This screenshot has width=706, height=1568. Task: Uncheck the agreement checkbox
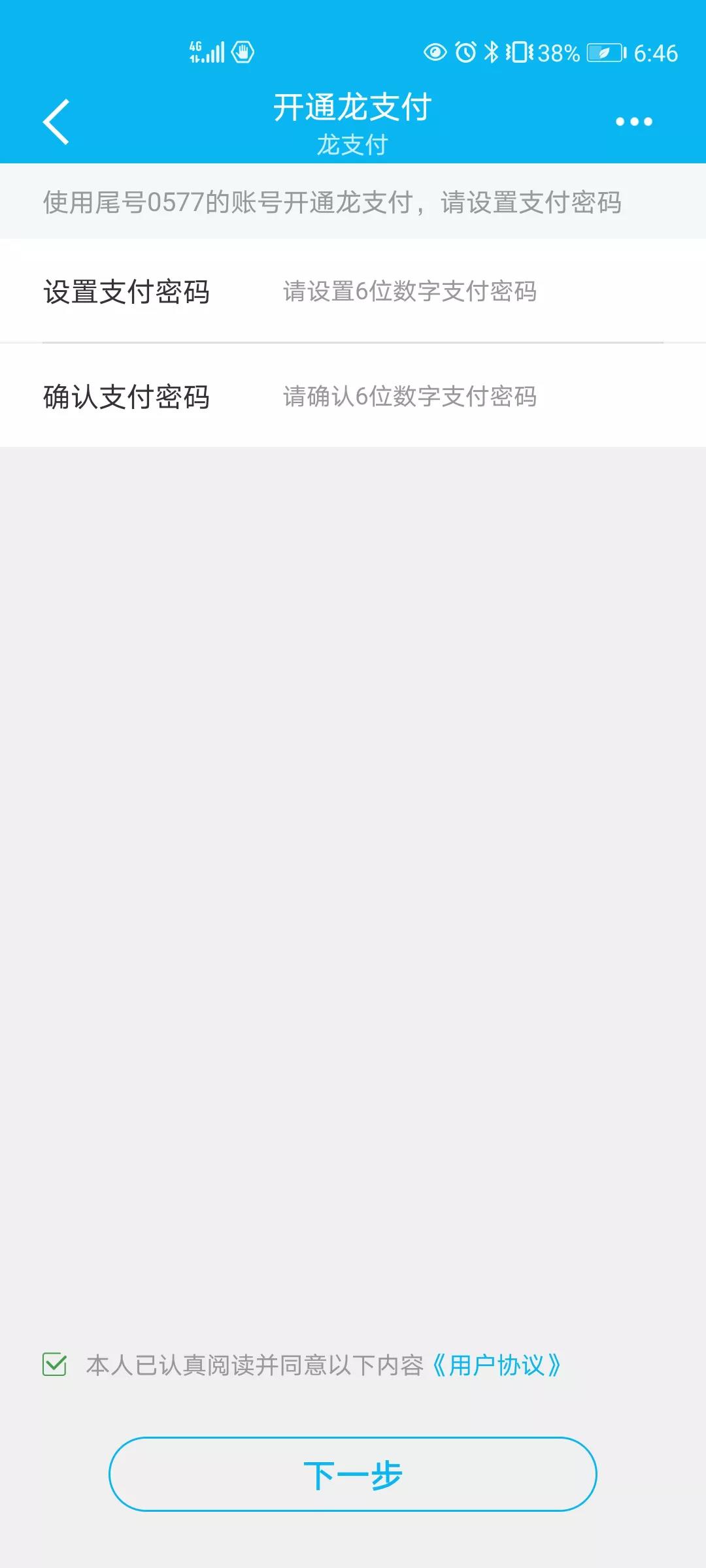[54, 1364]
